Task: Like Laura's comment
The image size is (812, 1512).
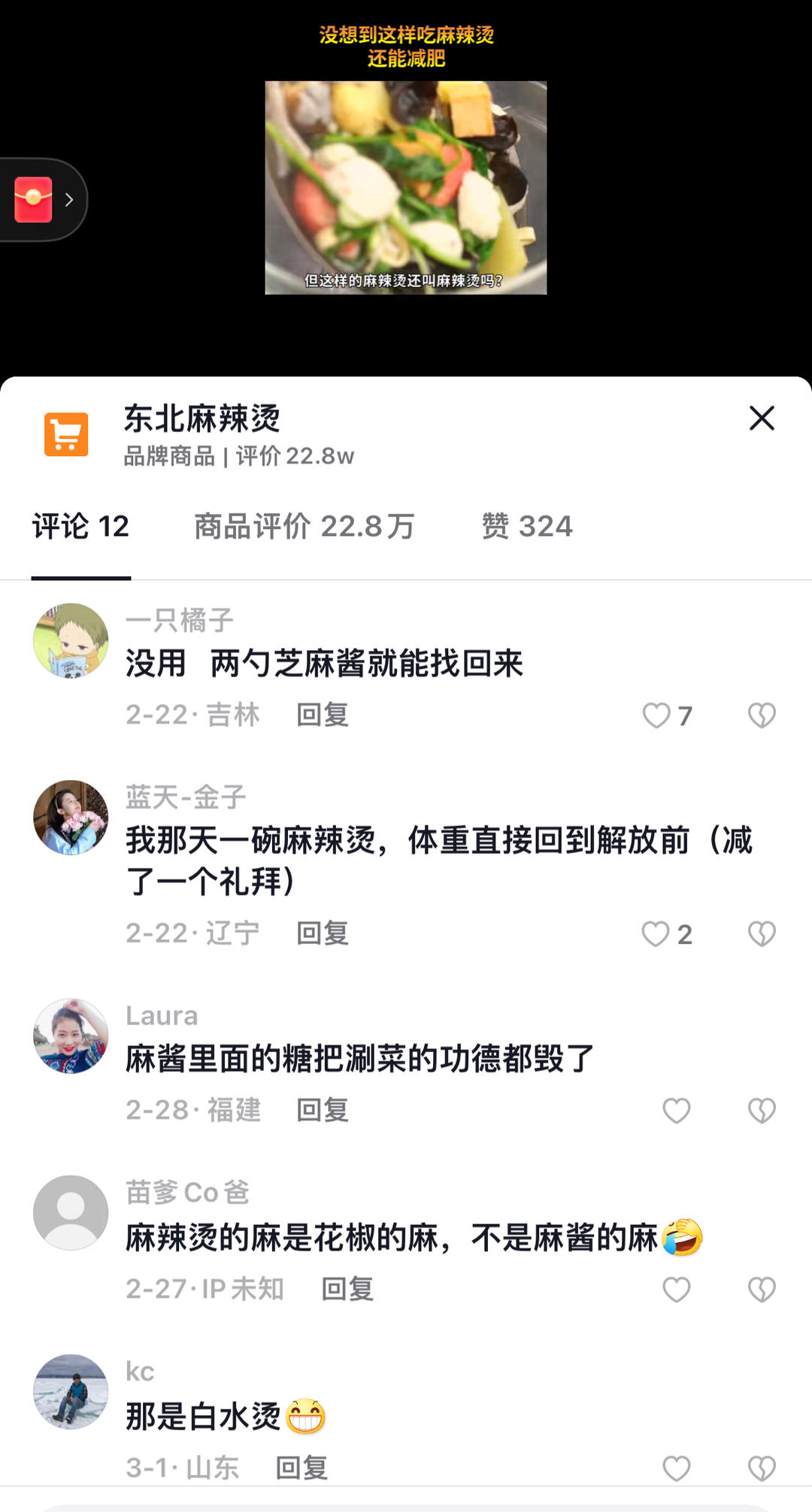Action: [x=676, y=1111]
